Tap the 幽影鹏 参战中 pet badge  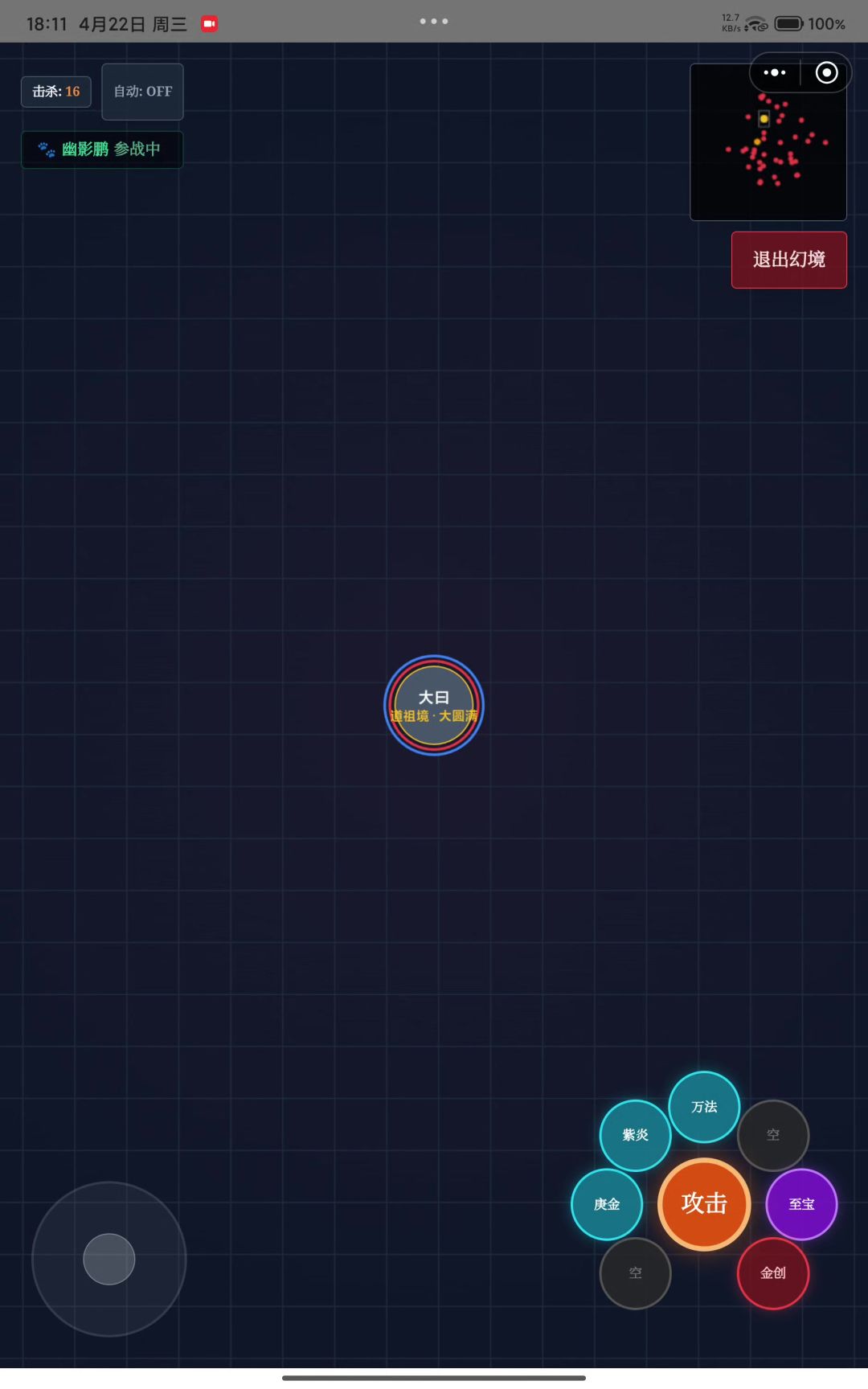102,150
